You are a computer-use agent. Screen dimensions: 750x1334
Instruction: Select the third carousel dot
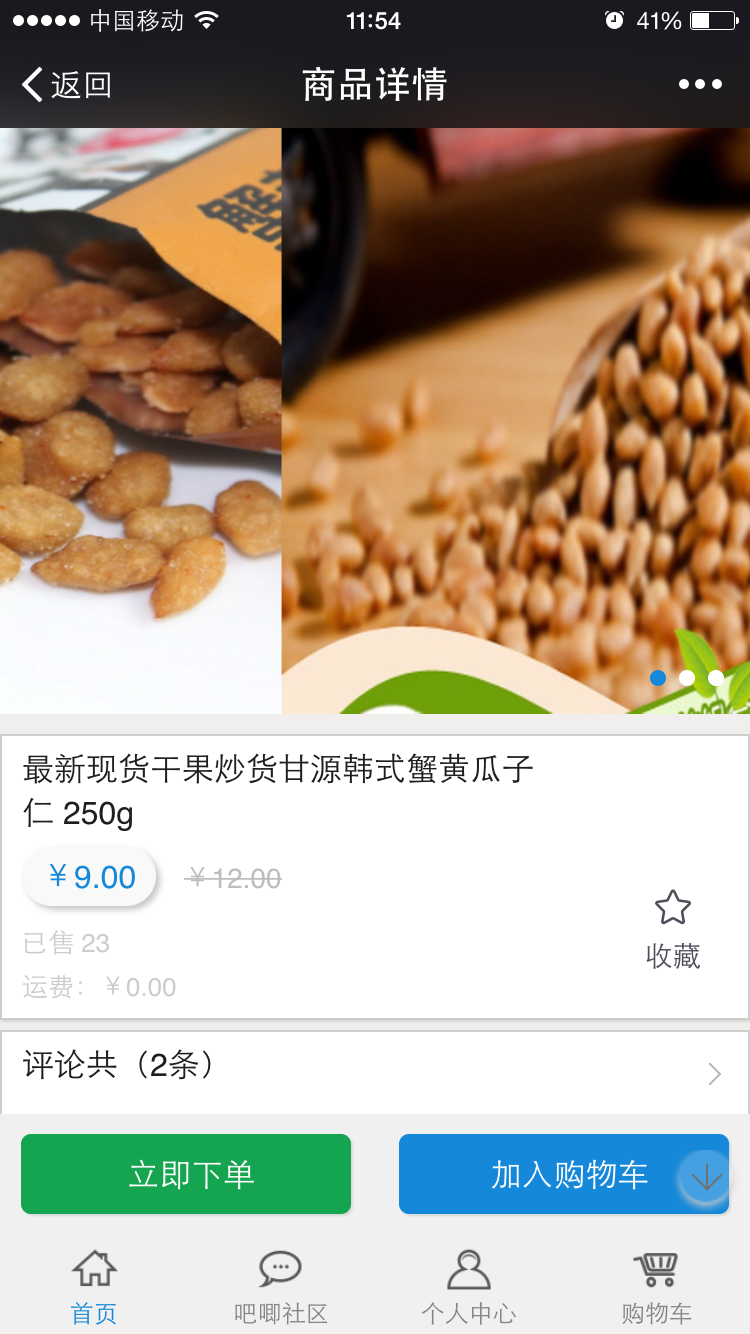point(716,678)
